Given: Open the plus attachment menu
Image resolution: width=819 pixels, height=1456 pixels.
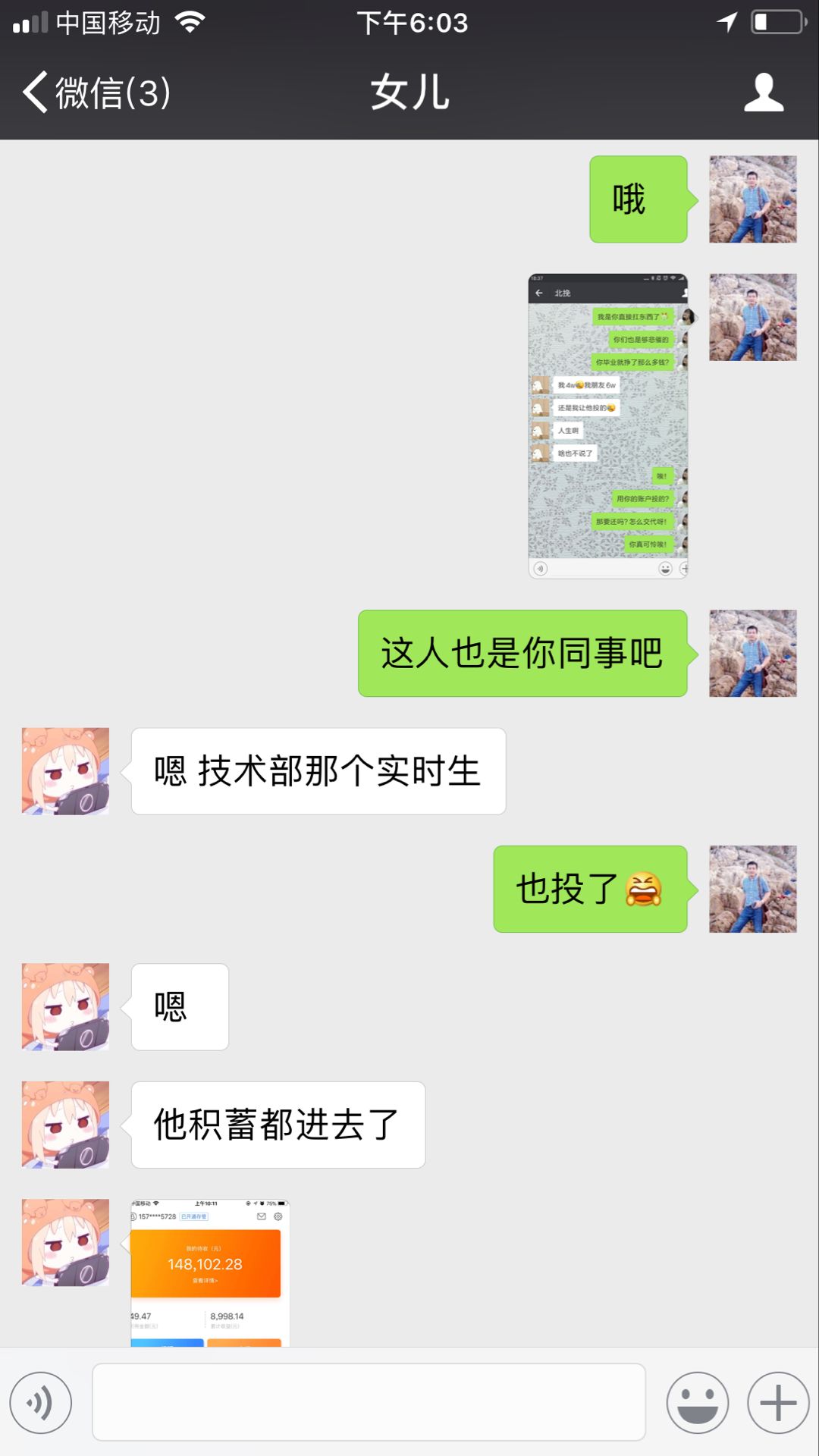Looking at the screenshot, I should (x=778, y=1403).
